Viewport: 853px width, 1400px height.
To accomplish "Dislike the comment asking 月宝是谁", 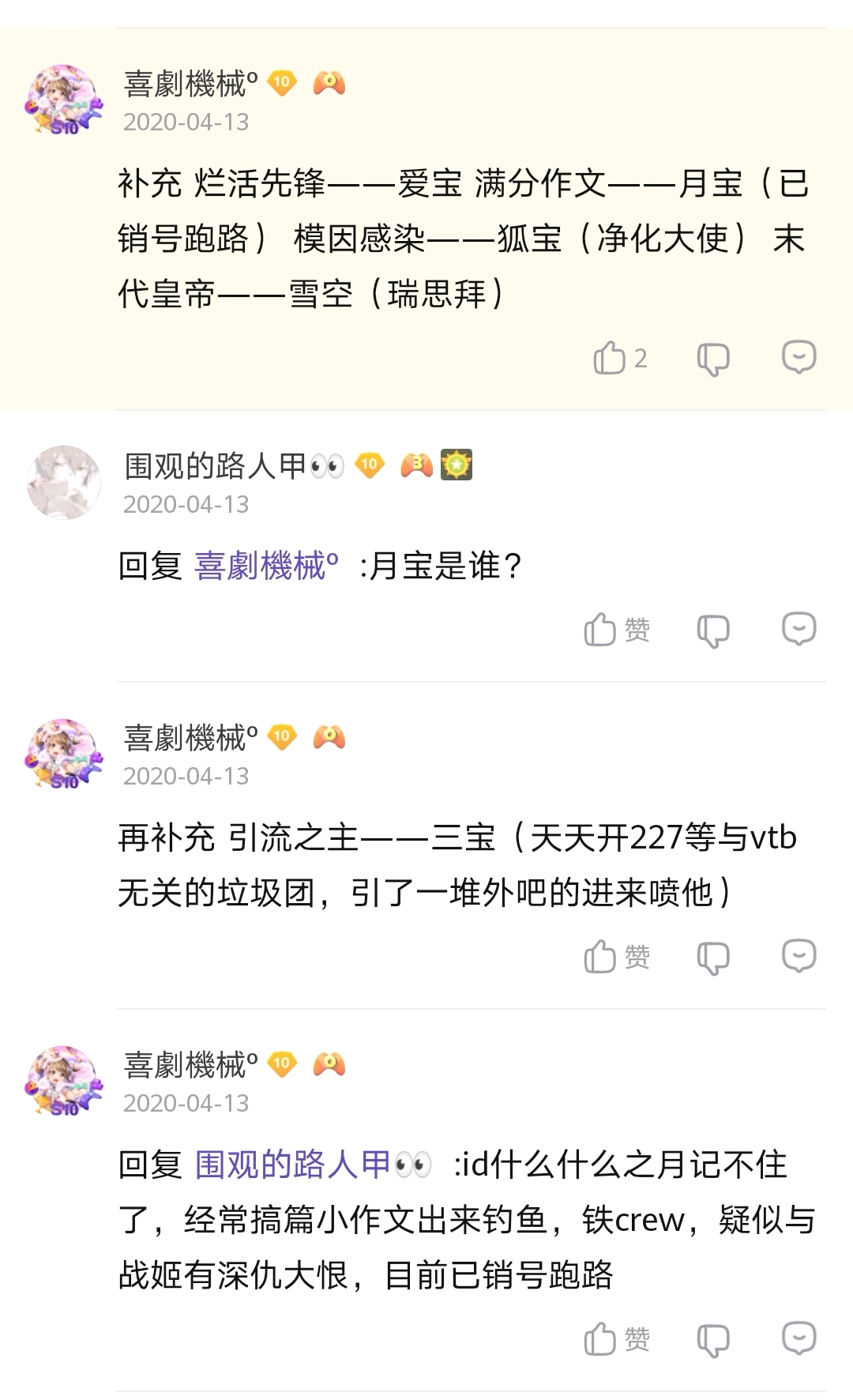I will click(712, 630).
